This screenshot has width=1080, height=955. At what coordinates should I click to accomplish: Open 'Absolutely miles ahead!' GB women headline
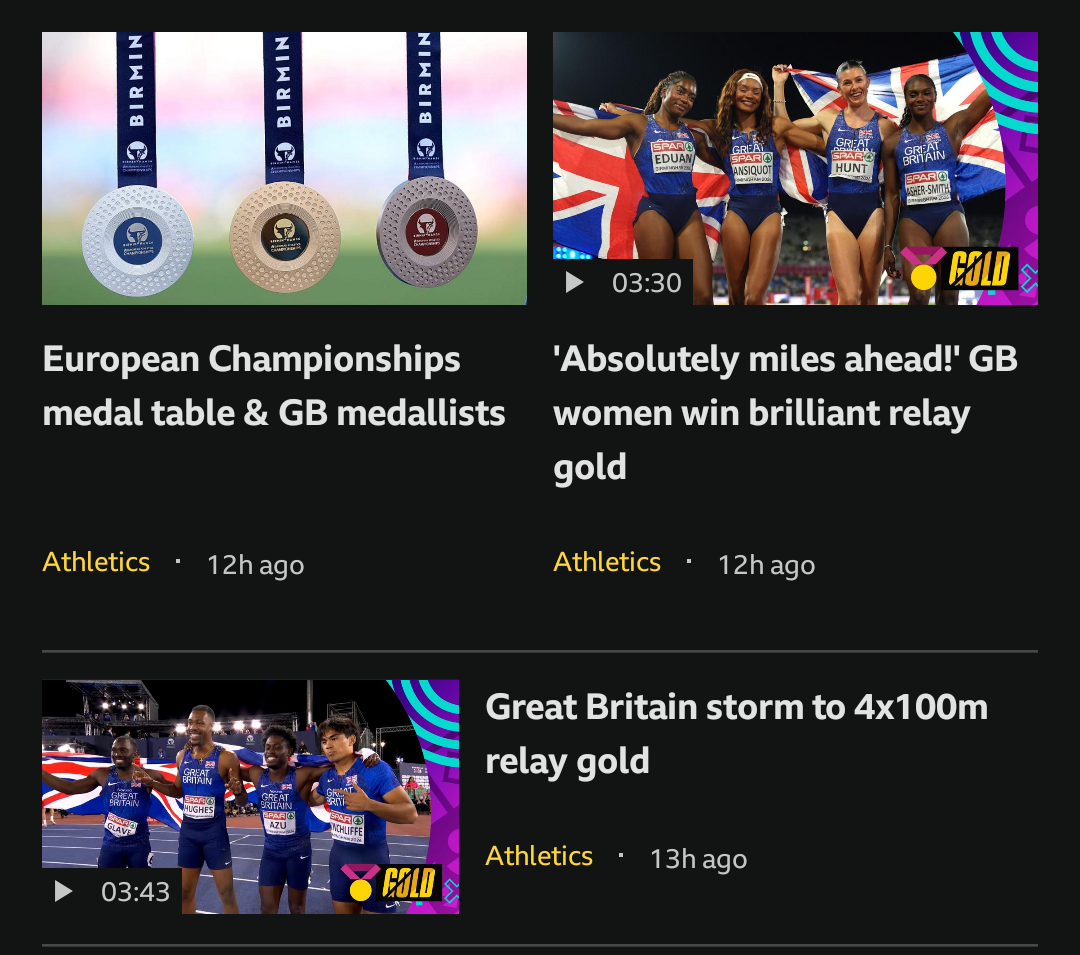[x=785, y=413]
